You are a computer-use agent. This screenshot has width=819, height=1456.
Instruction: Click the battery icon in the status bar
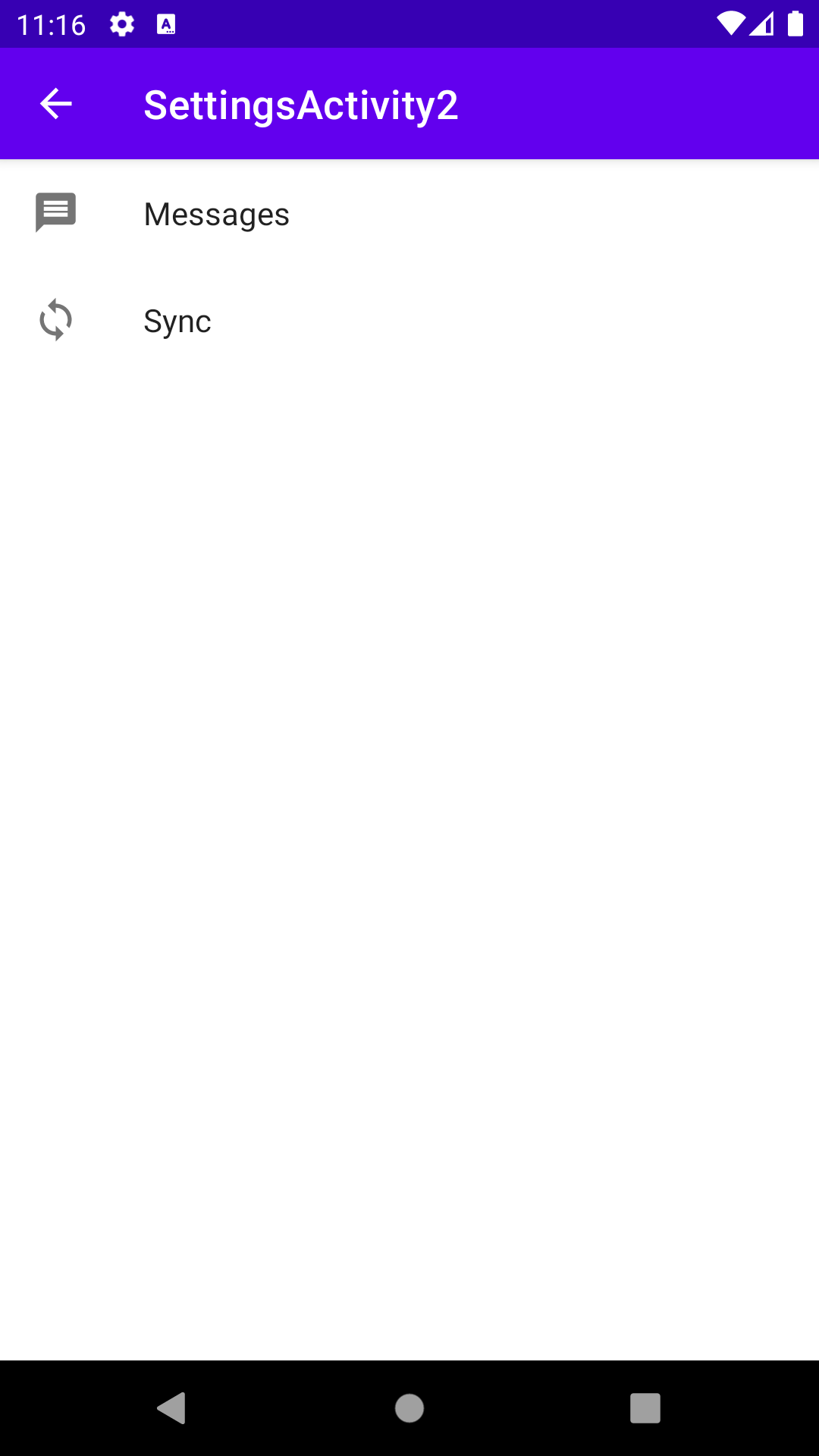point(795,24)
